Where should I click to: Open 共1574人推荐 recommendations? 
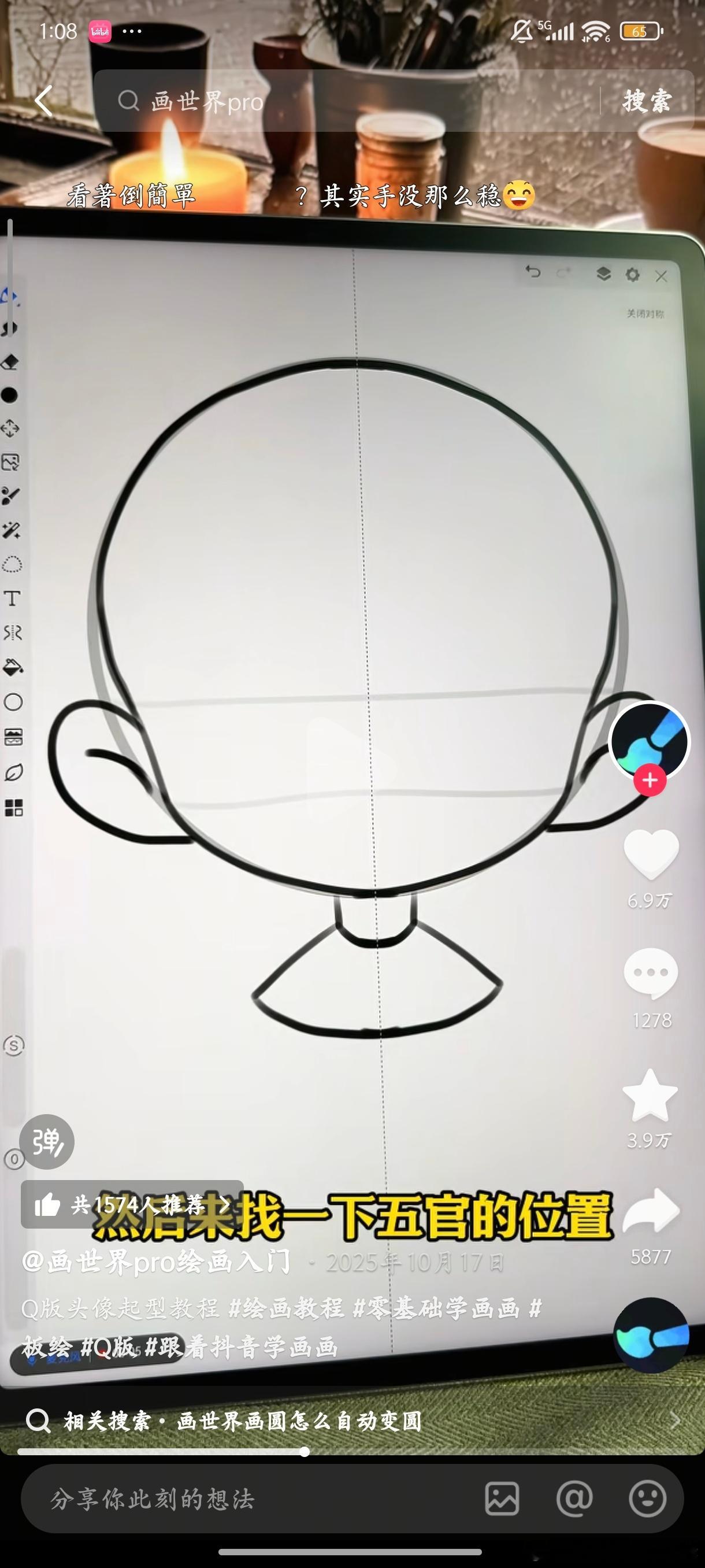[132, 1204]
